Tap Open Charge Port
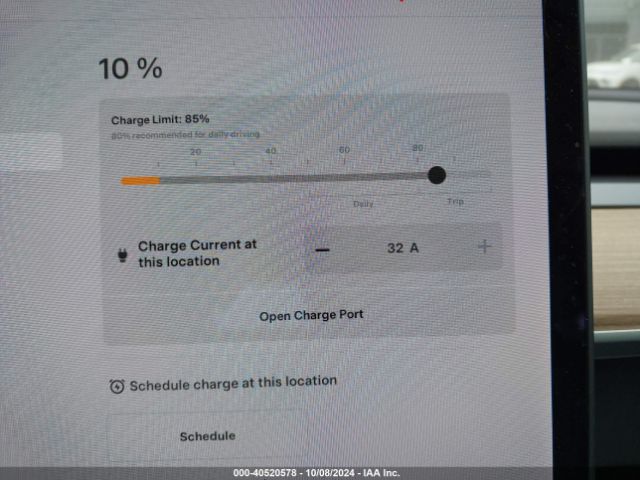Image resolution: width=640 pixels, height=480 pixels. (311, 315)
